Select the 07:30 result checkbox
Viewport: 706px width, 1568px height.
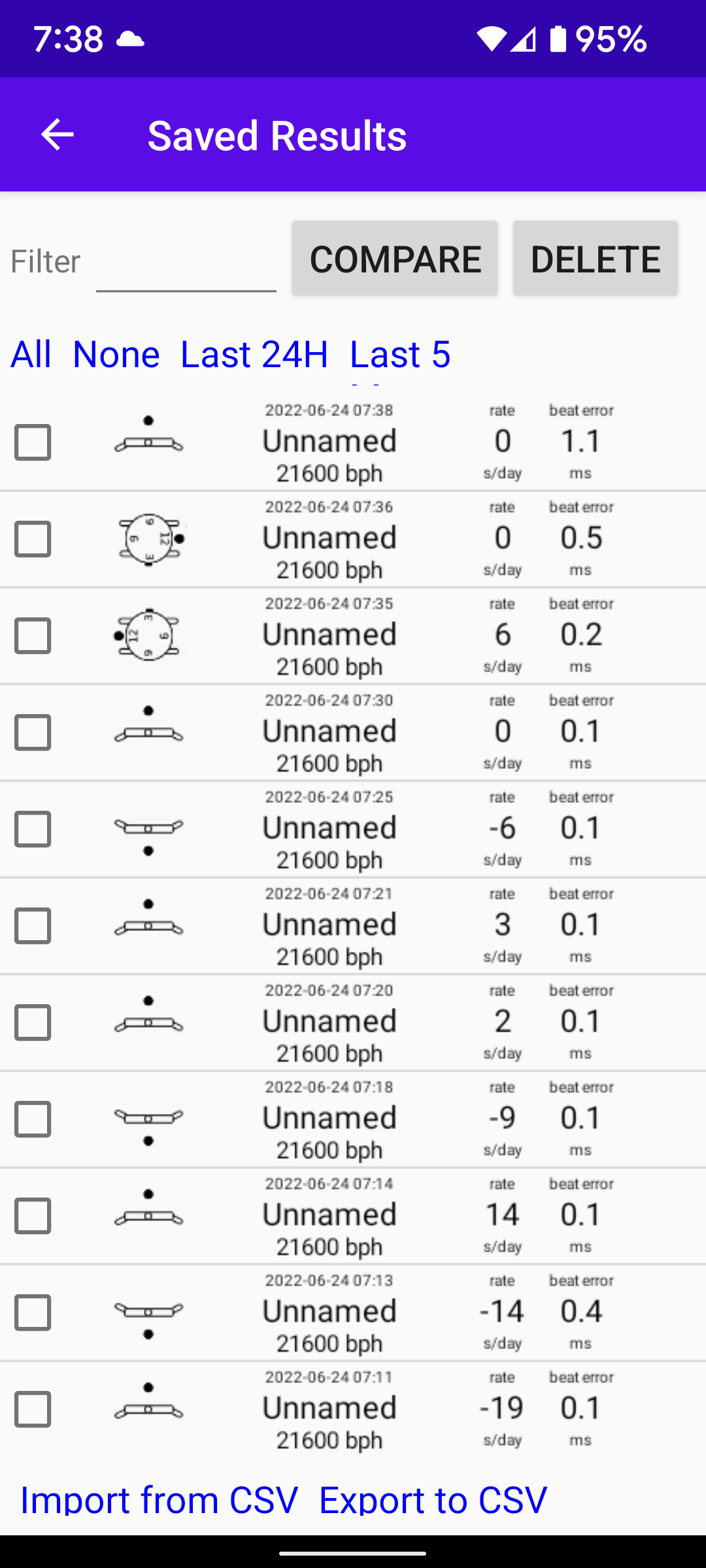point(33,732)
